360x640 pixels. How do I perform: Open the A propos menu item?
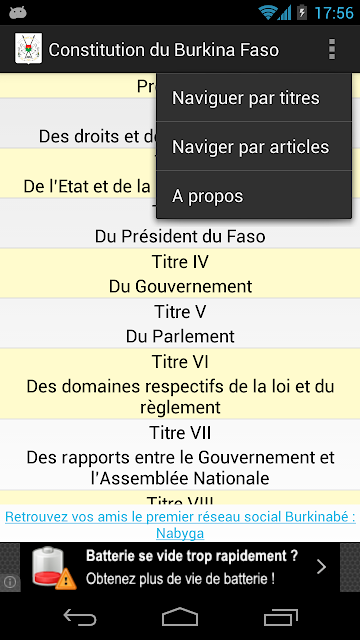(254, 196)
